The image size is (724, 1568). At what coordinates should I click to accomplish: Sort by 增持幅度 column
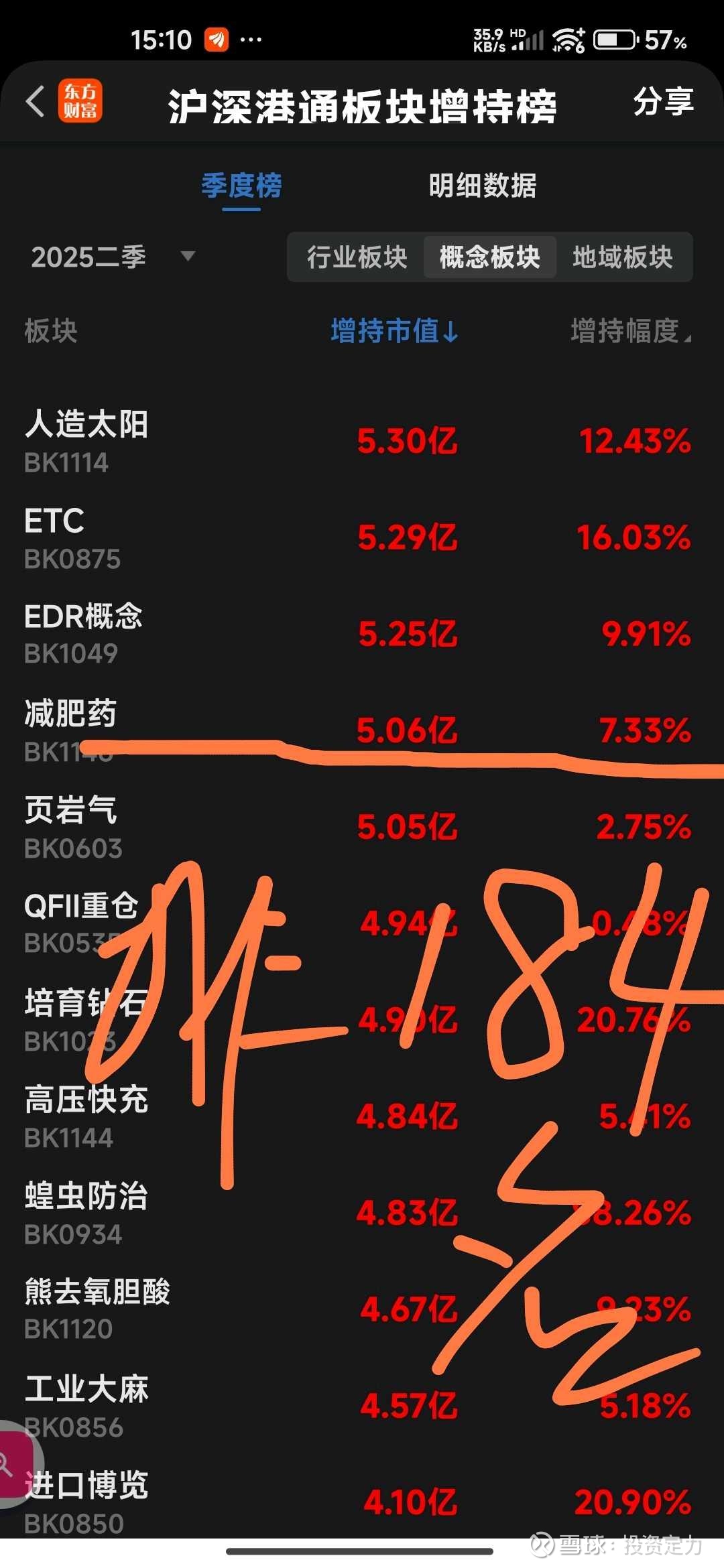[631, 331]
